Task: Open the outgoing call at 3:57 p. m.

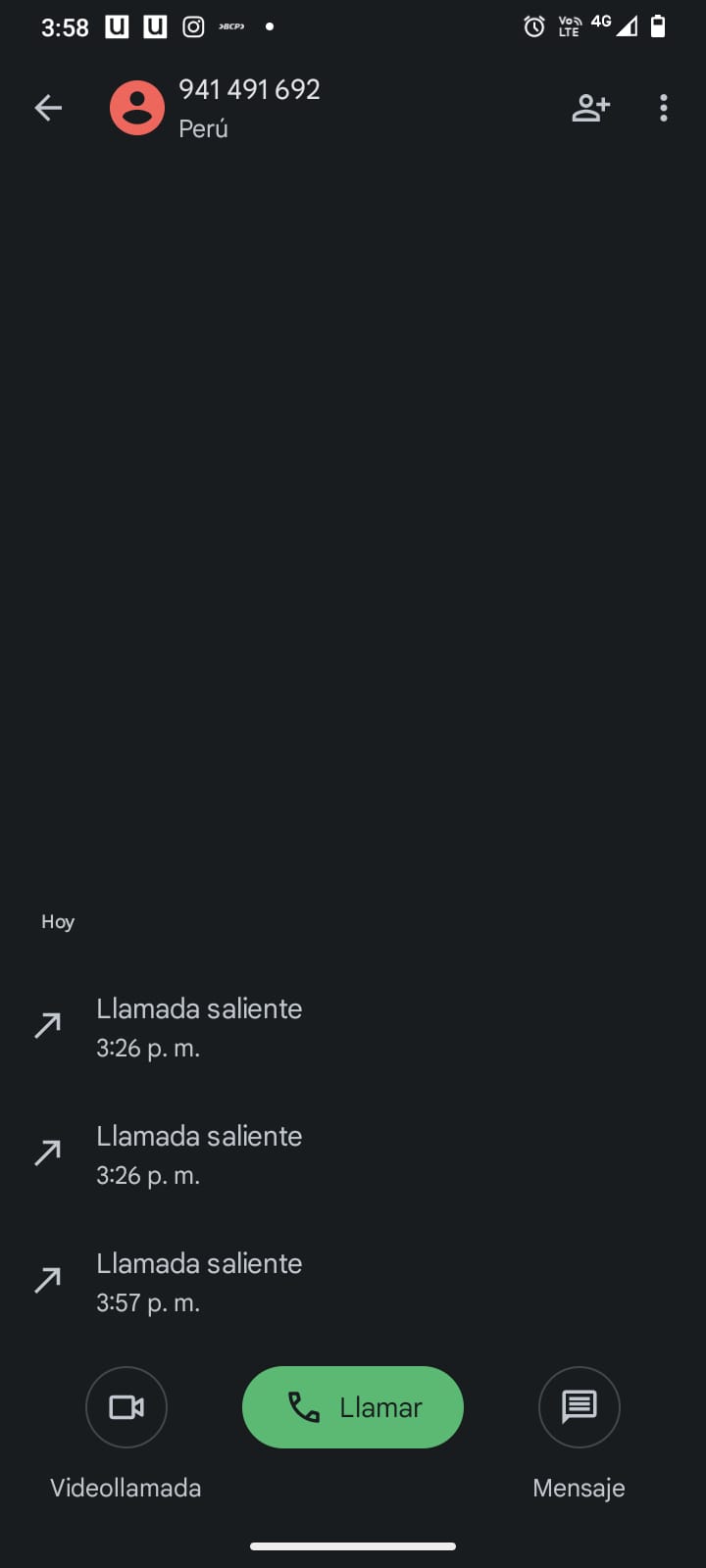Action: (353, 1282)
